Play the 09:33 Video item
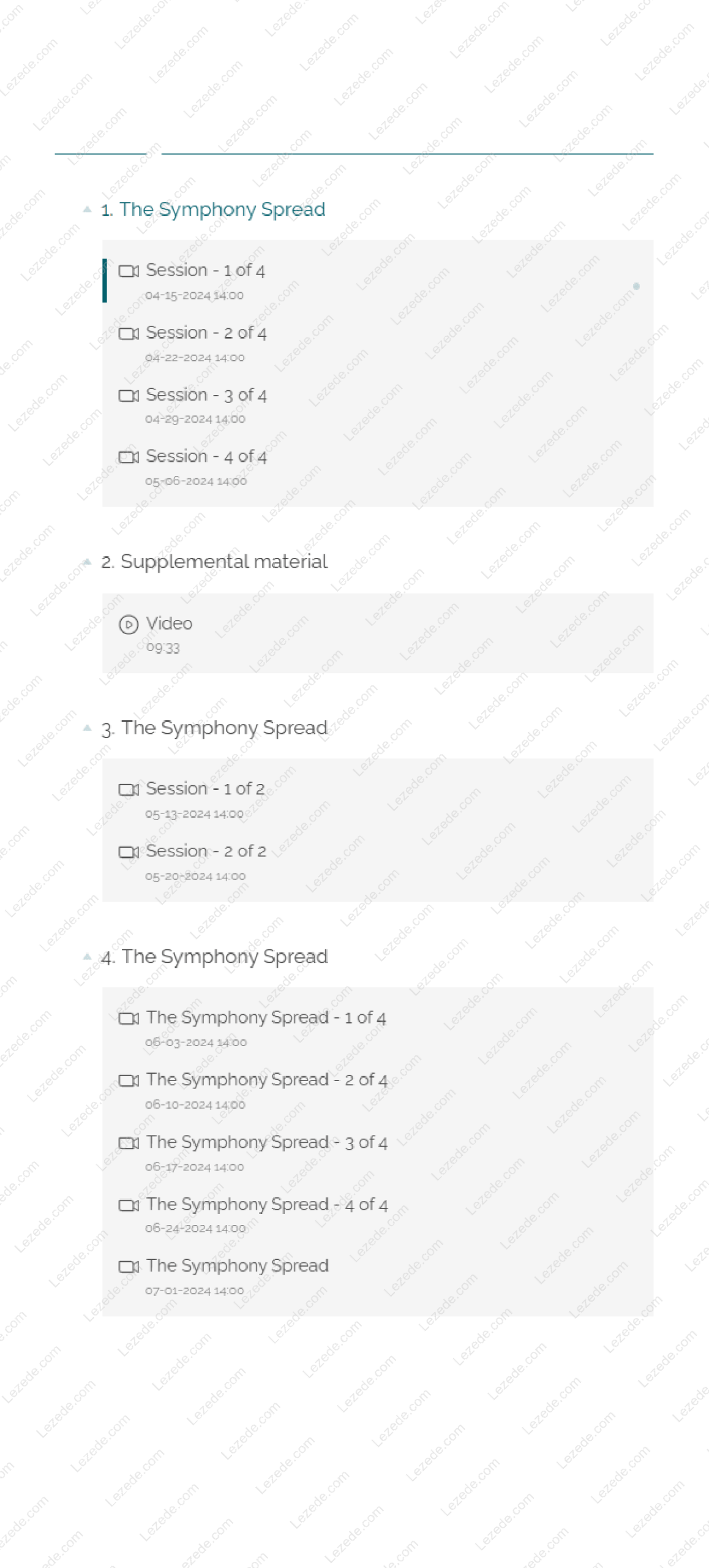709x1568 pixels. click(x=168, y=624)
